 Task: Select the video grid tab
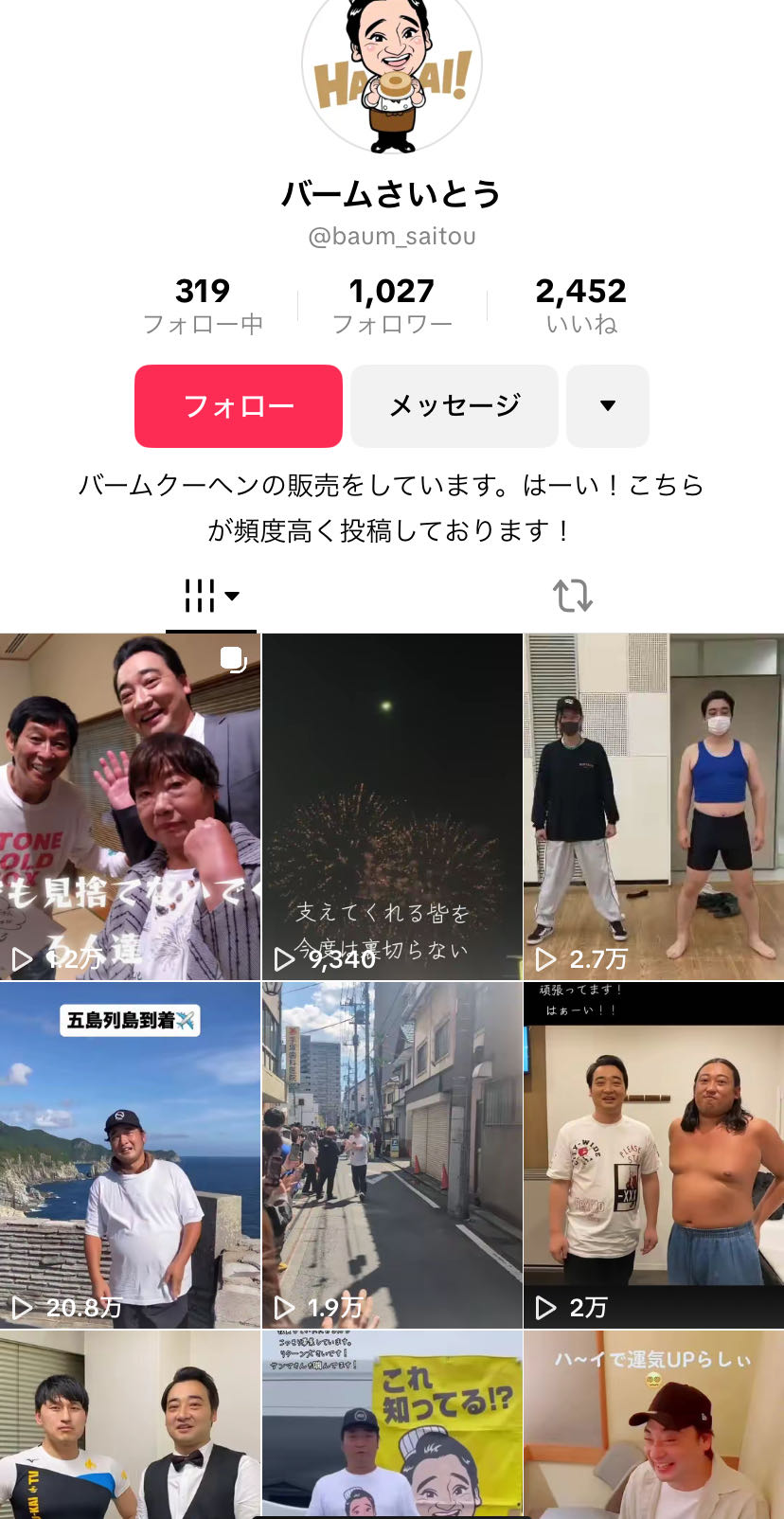pos(210,596)
